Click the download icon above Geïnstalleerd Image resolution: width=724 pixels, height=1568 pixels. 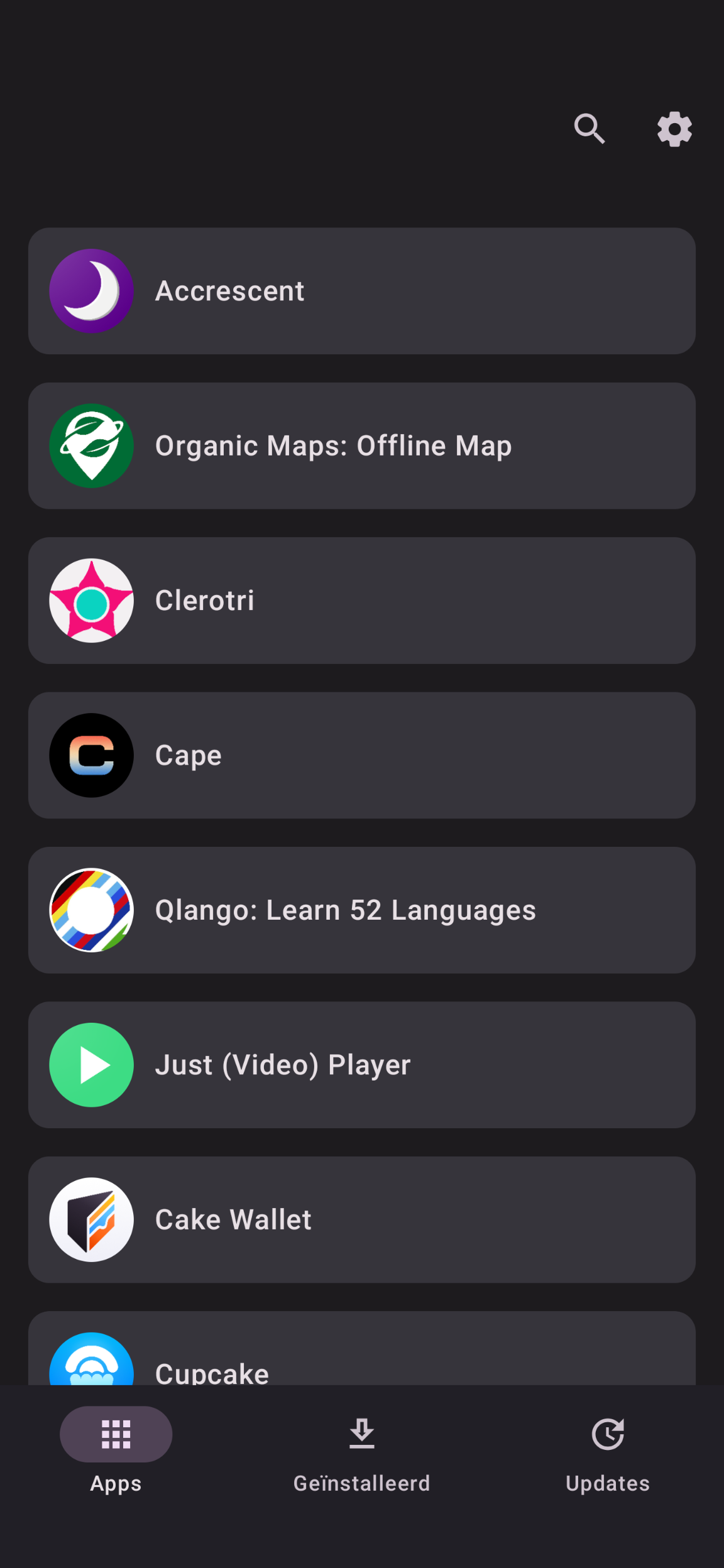(x=361, y=1434)
